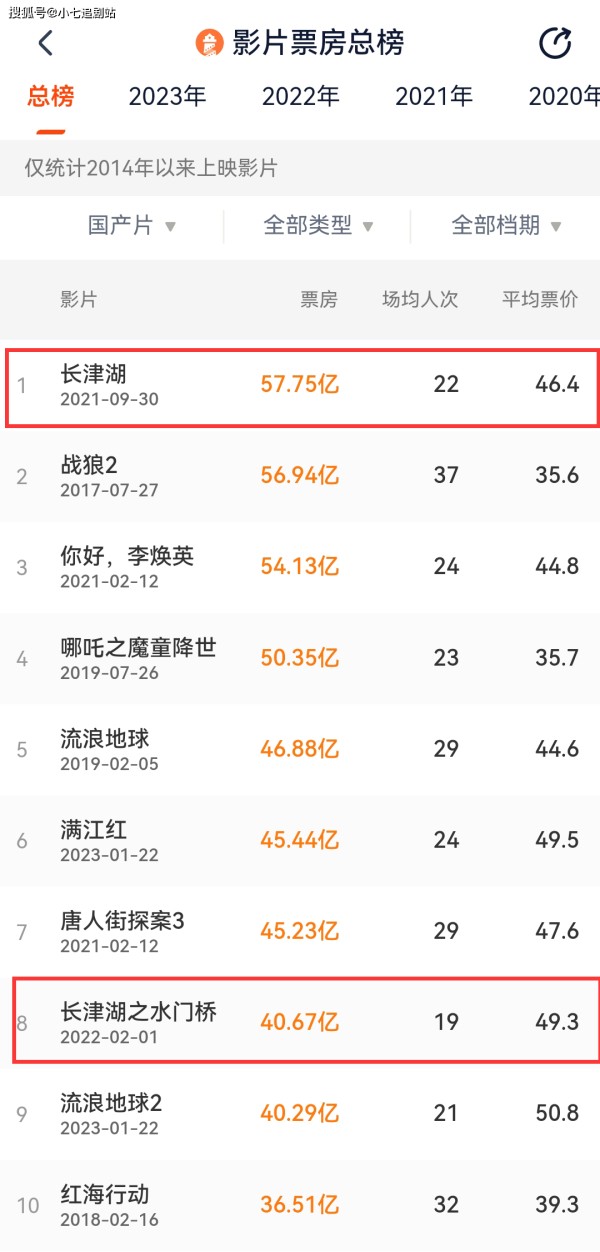
Task: Open the 战狼2 entry
Action: point(300,476)
